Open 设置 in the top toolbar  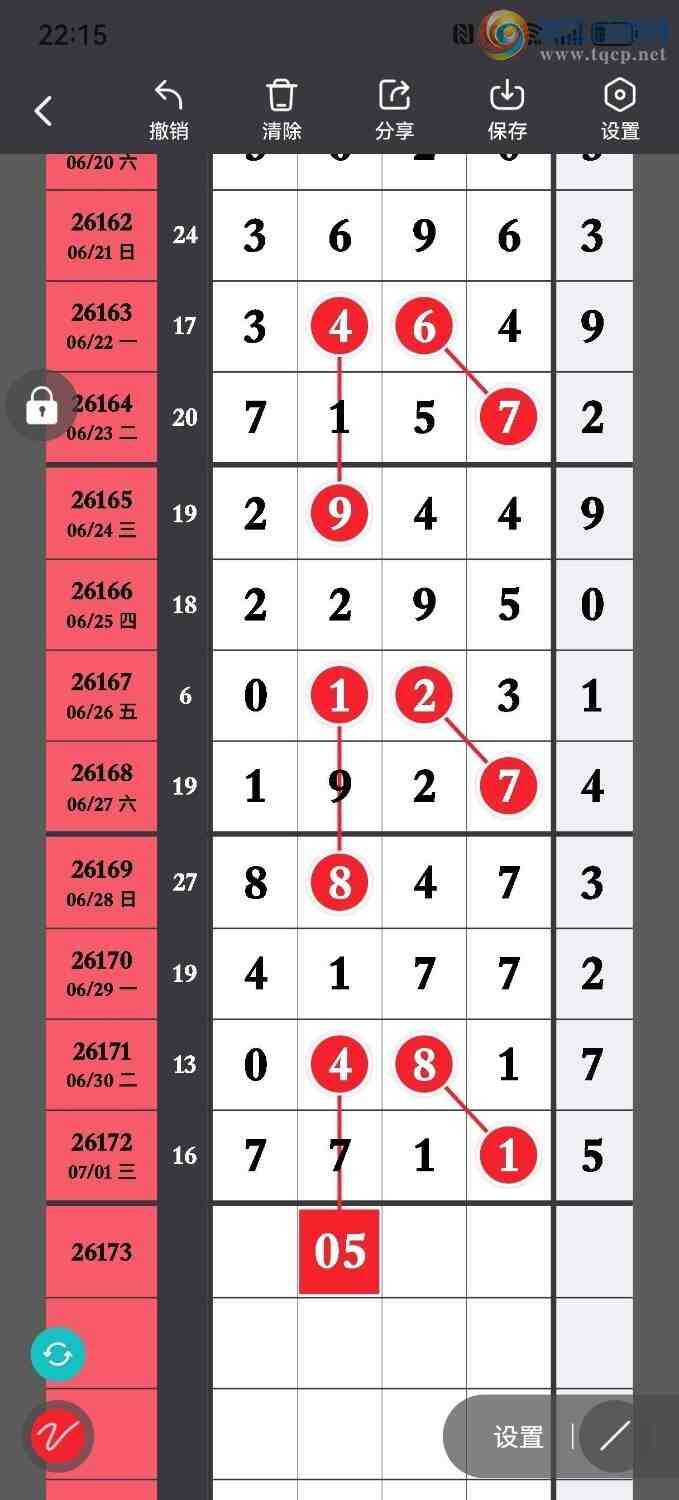(x=620, y=110)
